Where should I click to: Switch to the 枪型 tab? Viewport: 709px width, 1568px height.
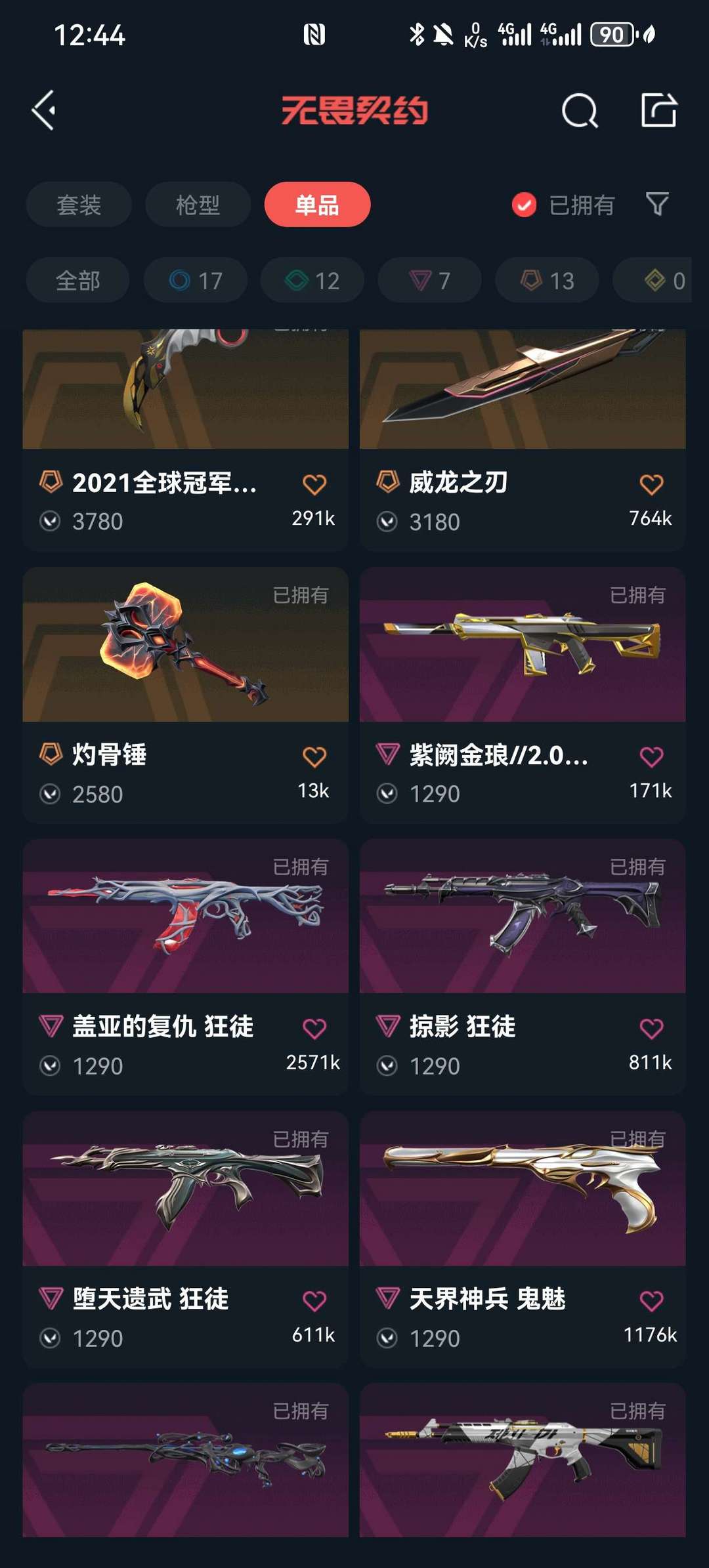[198, 205]
